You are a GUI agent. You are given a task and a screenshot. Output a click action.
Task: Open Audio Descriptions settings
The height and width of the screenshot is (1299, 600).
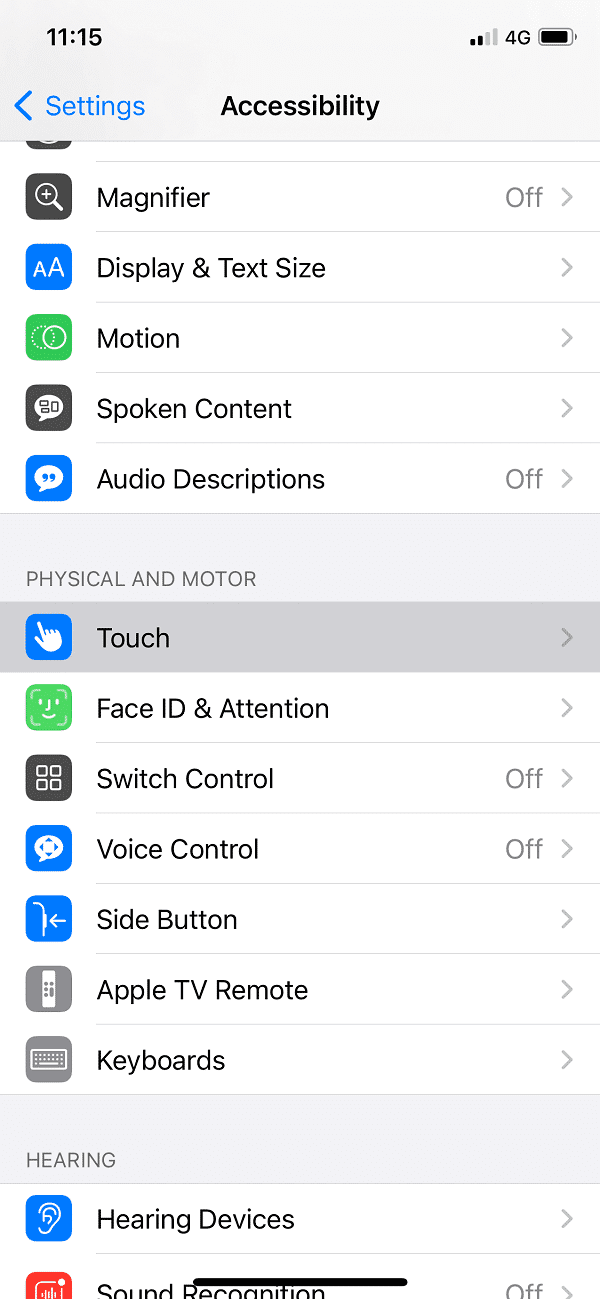pyautogui.click(x=300, y=479)
